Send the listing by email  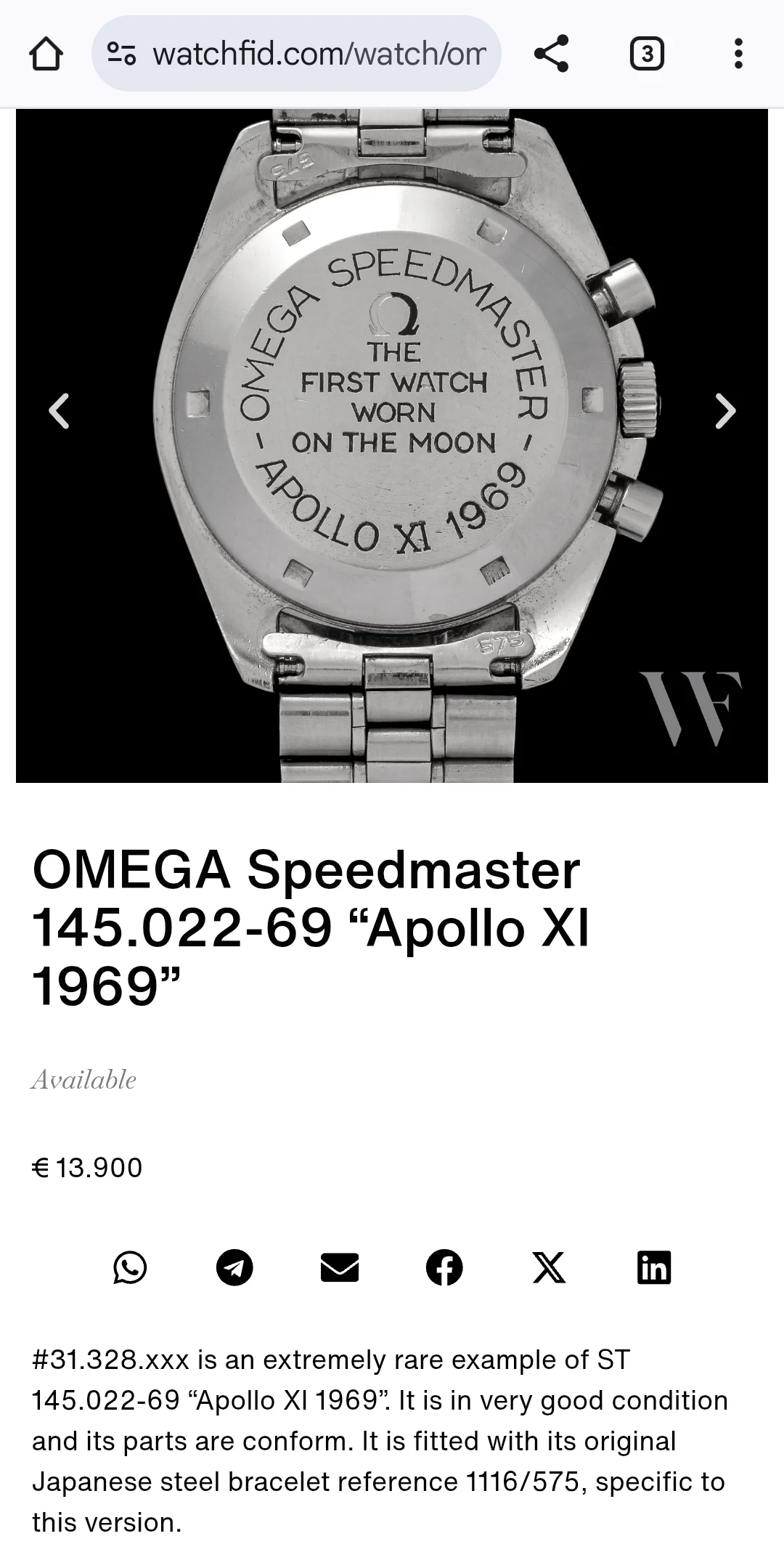click(x=340, y=1268)
